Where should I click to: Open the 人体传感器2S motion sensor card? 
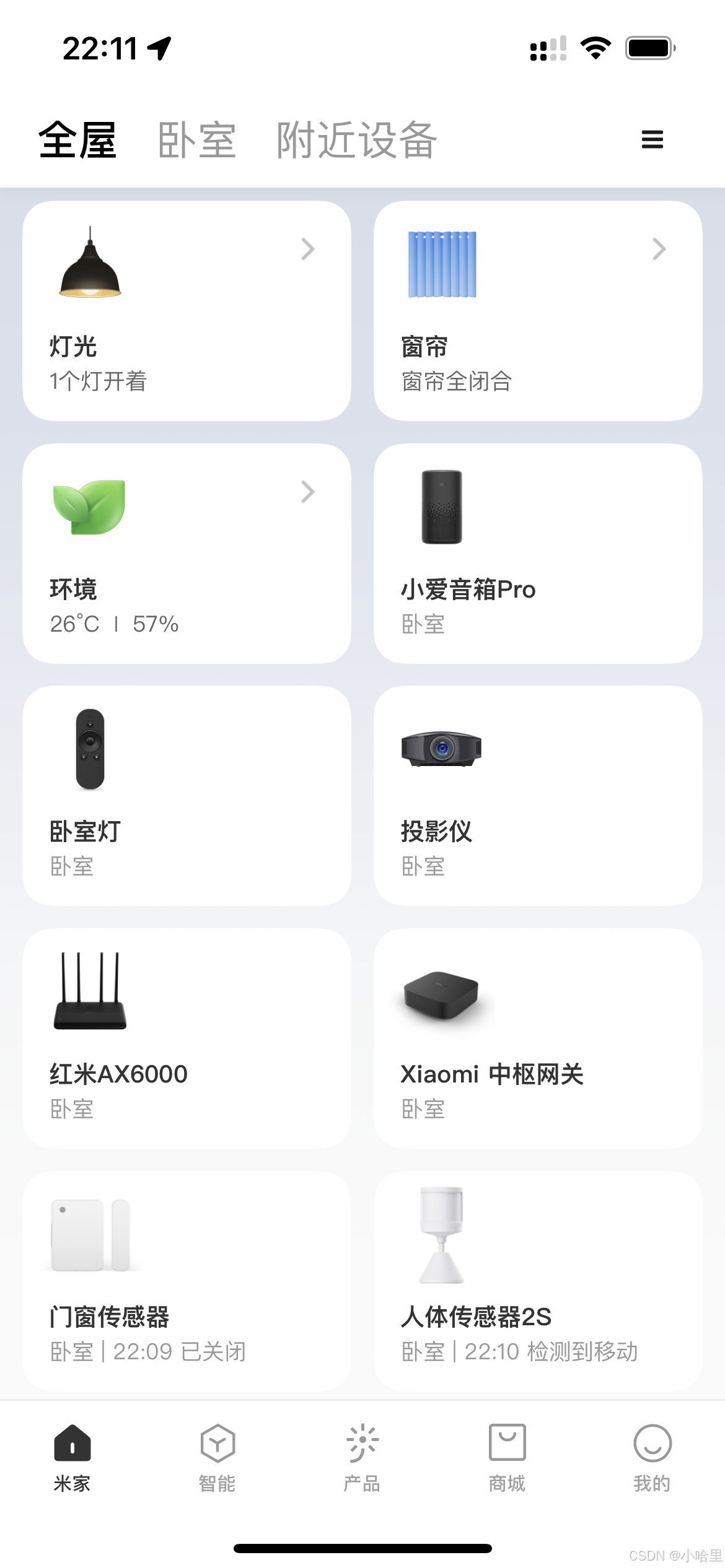pos(537,1281)
